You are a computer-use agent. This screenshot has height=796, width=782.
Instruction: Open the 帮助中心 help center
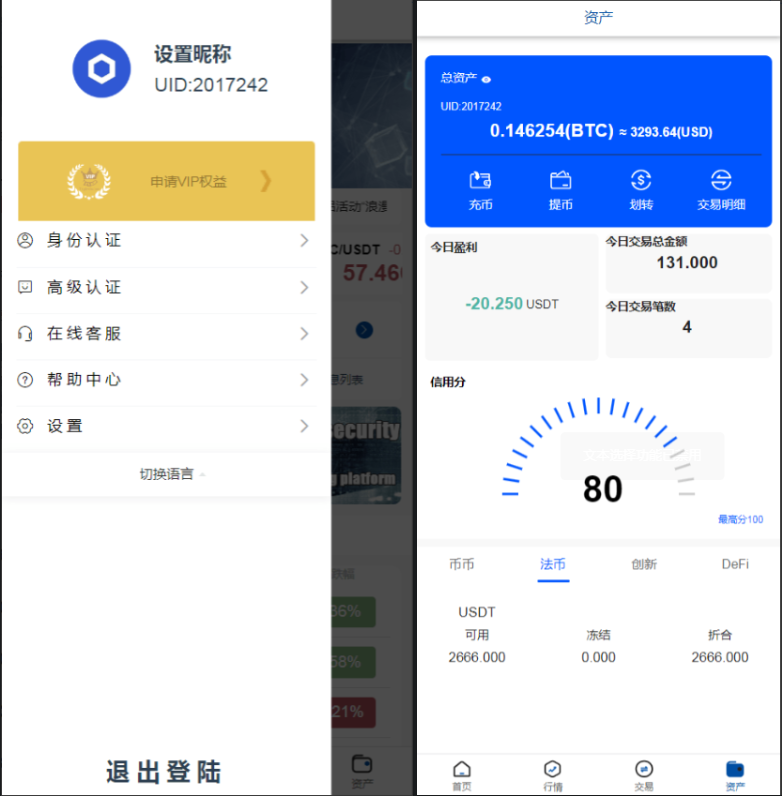(160, 380)
